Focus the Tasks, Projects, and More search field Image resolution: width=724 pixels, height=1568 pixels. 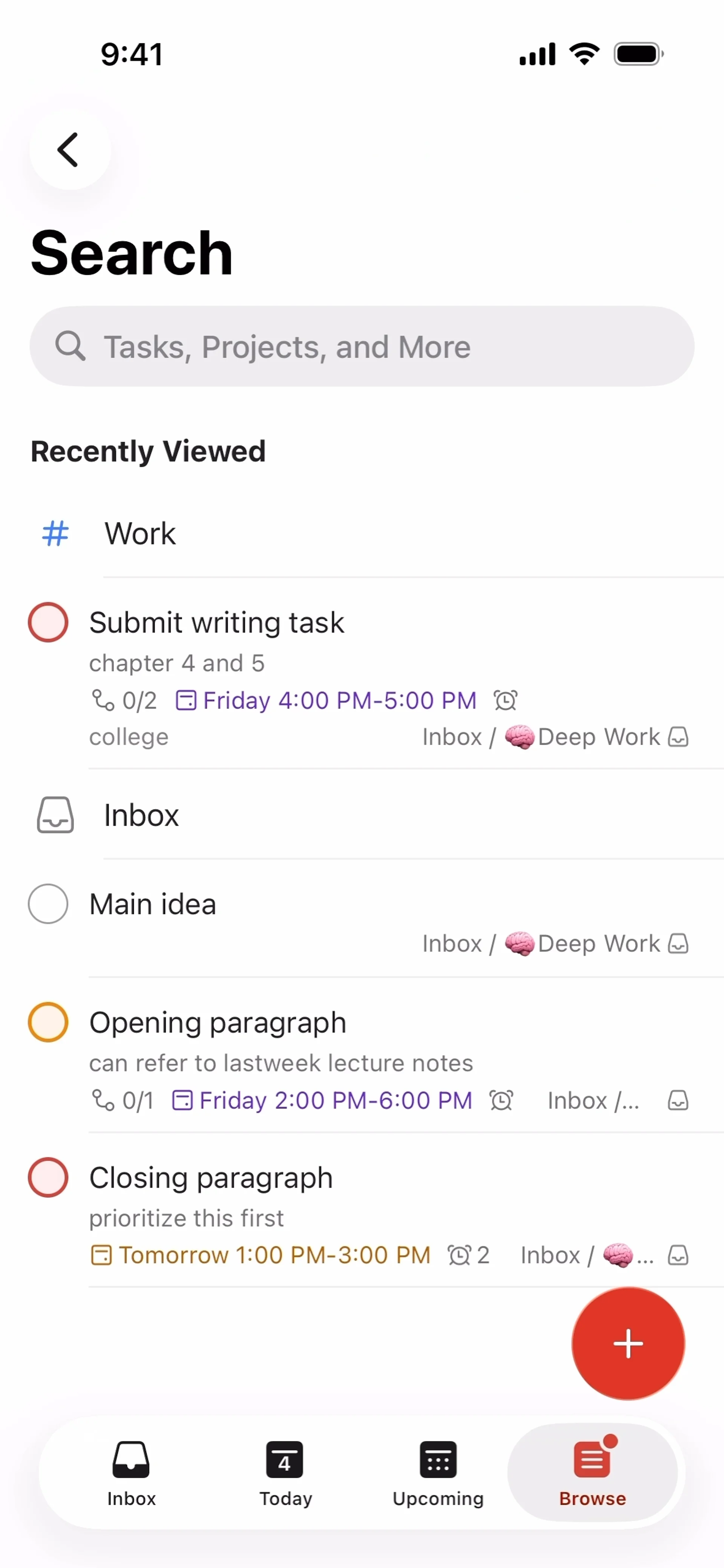[362, 346]
